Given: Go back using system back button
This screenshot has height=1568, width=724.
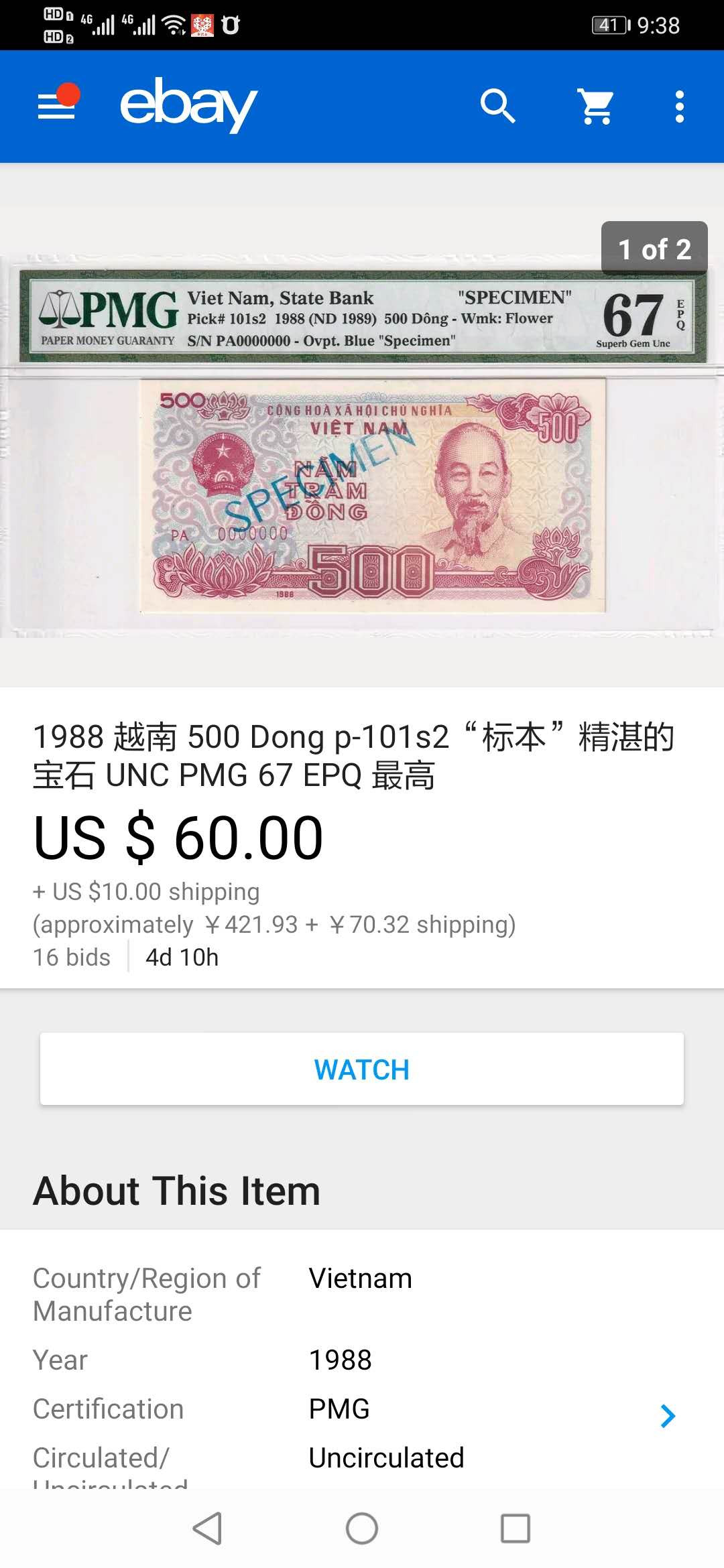Looking at the screenshot, I should (208, 1528).
